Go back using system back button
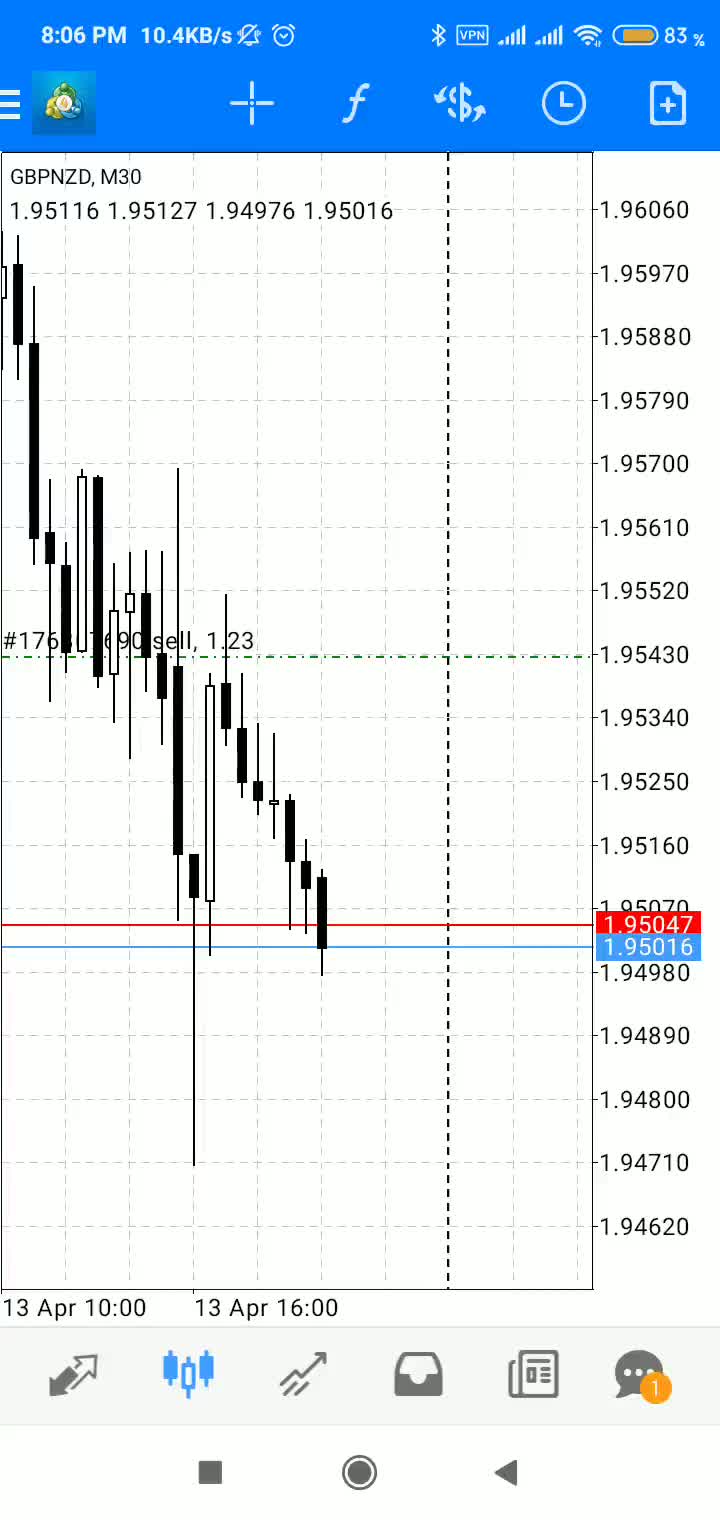Screen dimensions: 720x1520 507,1472
